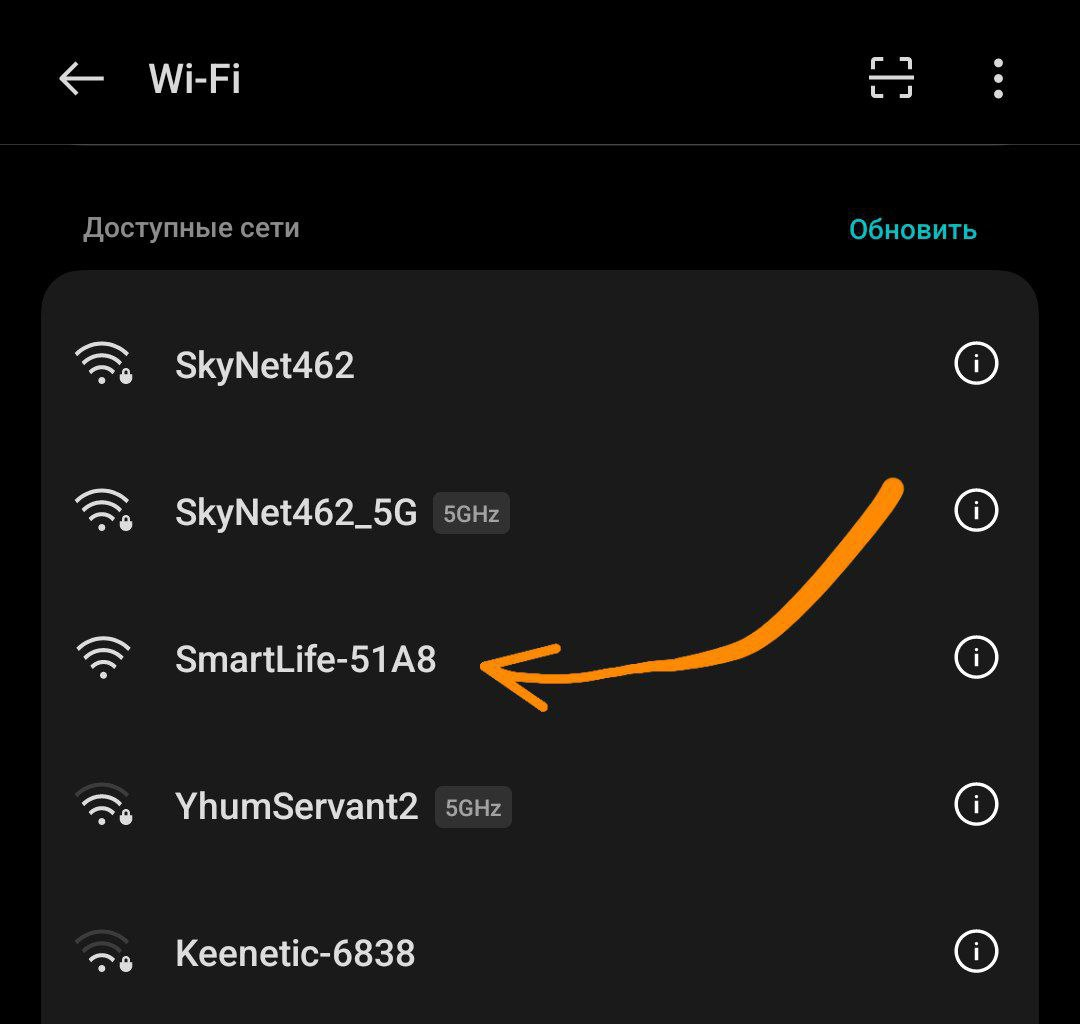
Task: View info for SkyNet462
Action: pos(976,364)
